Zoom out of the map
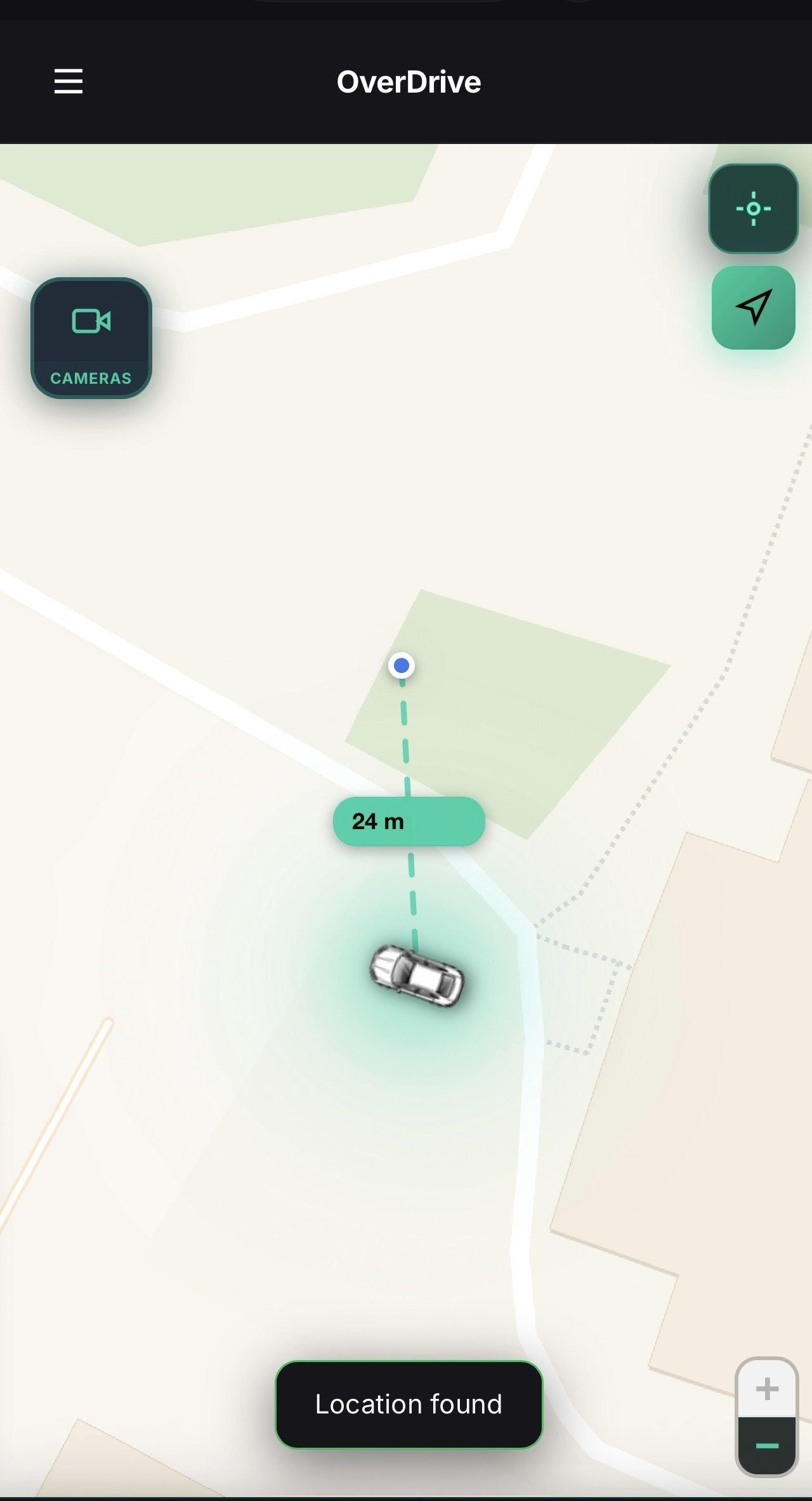812x1501 pixels. click(x=767, y=1446)
